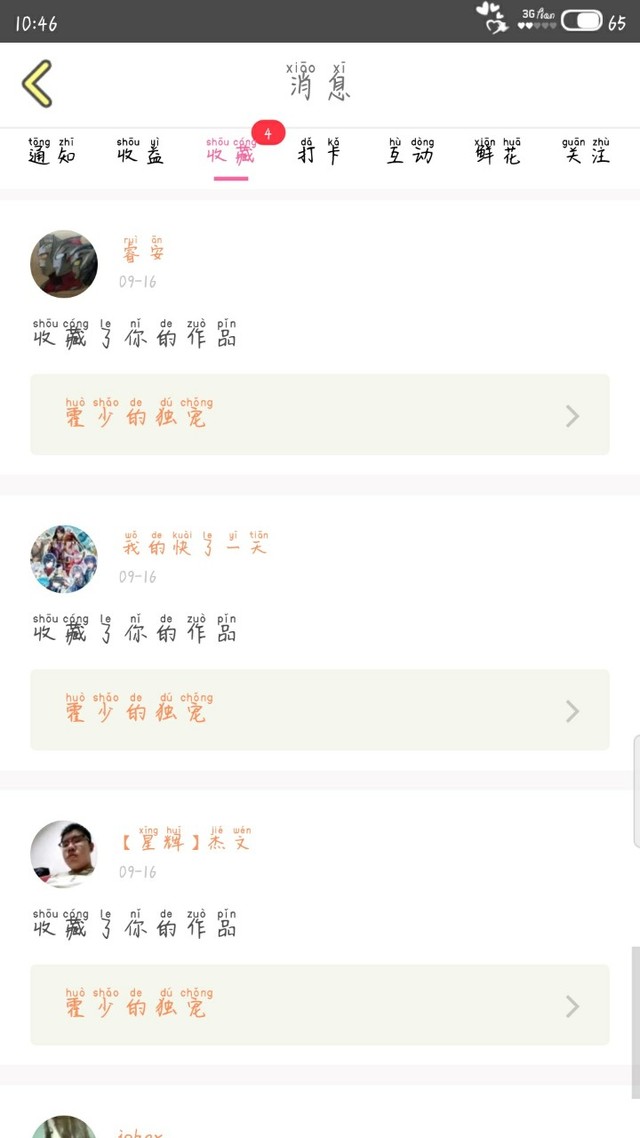Image resolution: width=640 pixels, height=1138 pixels.
Task: Open 睿安's profile avatar
Action: (64, 264)
